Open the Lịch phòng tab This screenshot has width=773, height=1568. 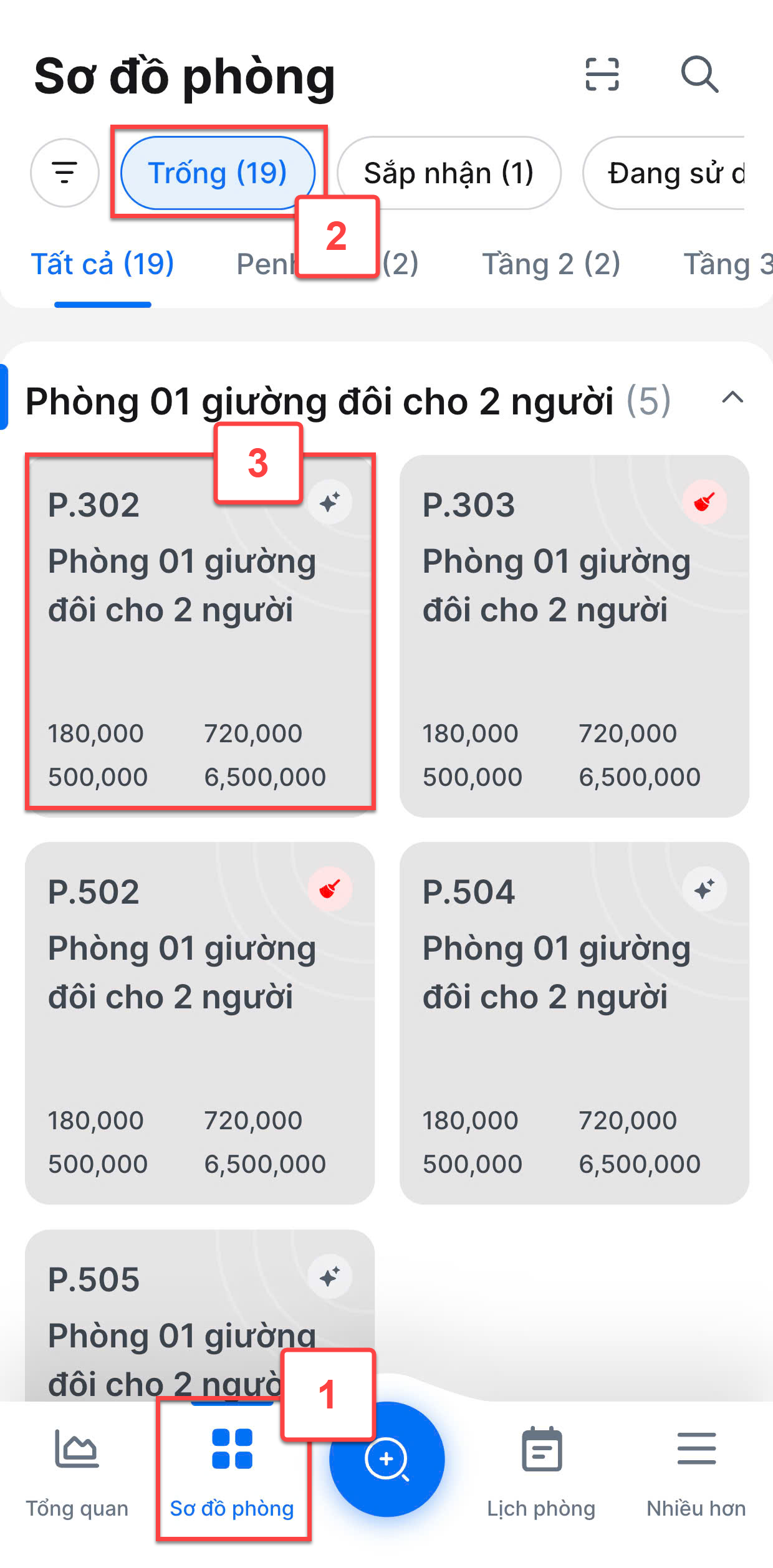point(541,1473)
